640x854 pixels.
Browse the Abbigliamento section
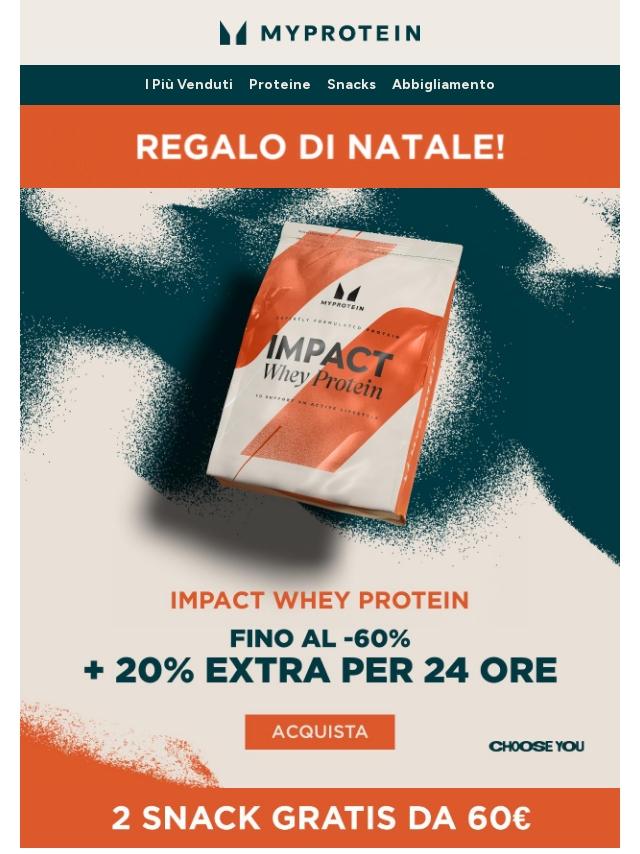(x=443, y=85)
